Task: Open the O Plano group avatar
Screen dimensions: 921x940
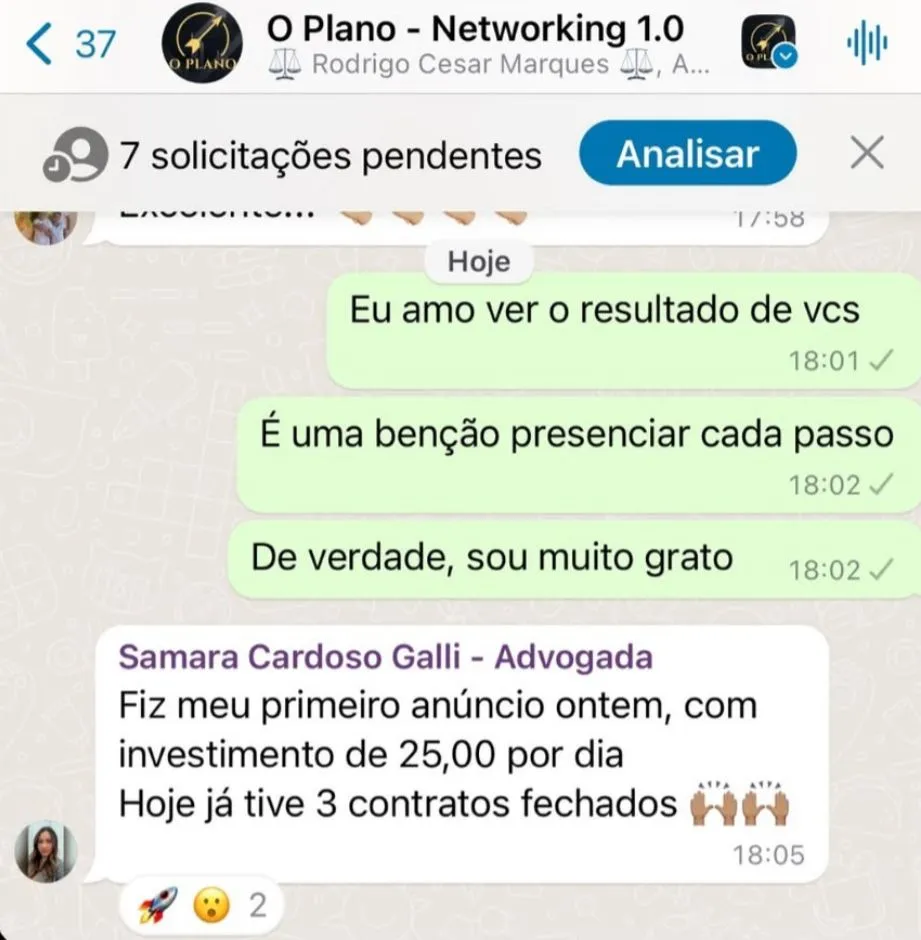Action: tap(203, 45)
